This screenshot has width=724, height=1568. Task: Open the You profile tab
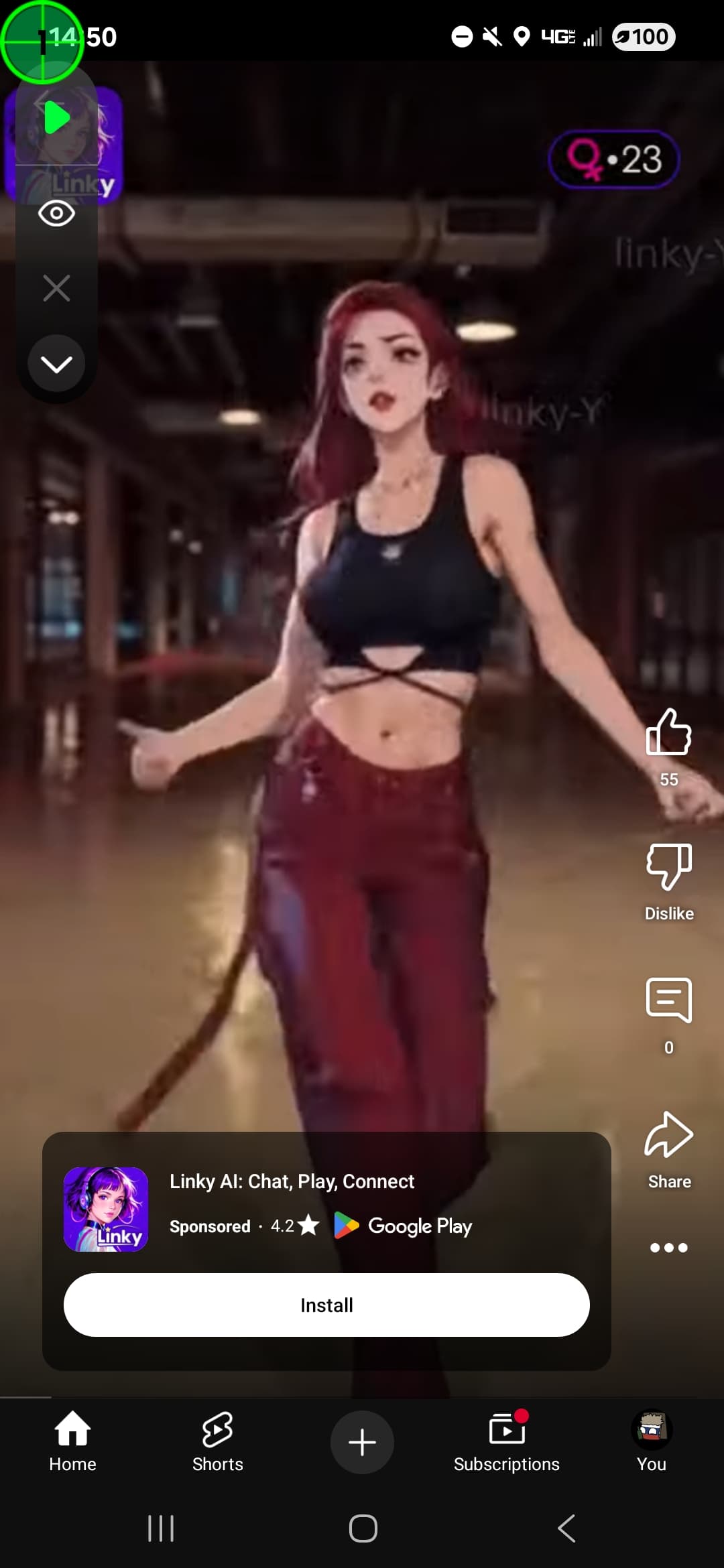[x=652, y=1442]
